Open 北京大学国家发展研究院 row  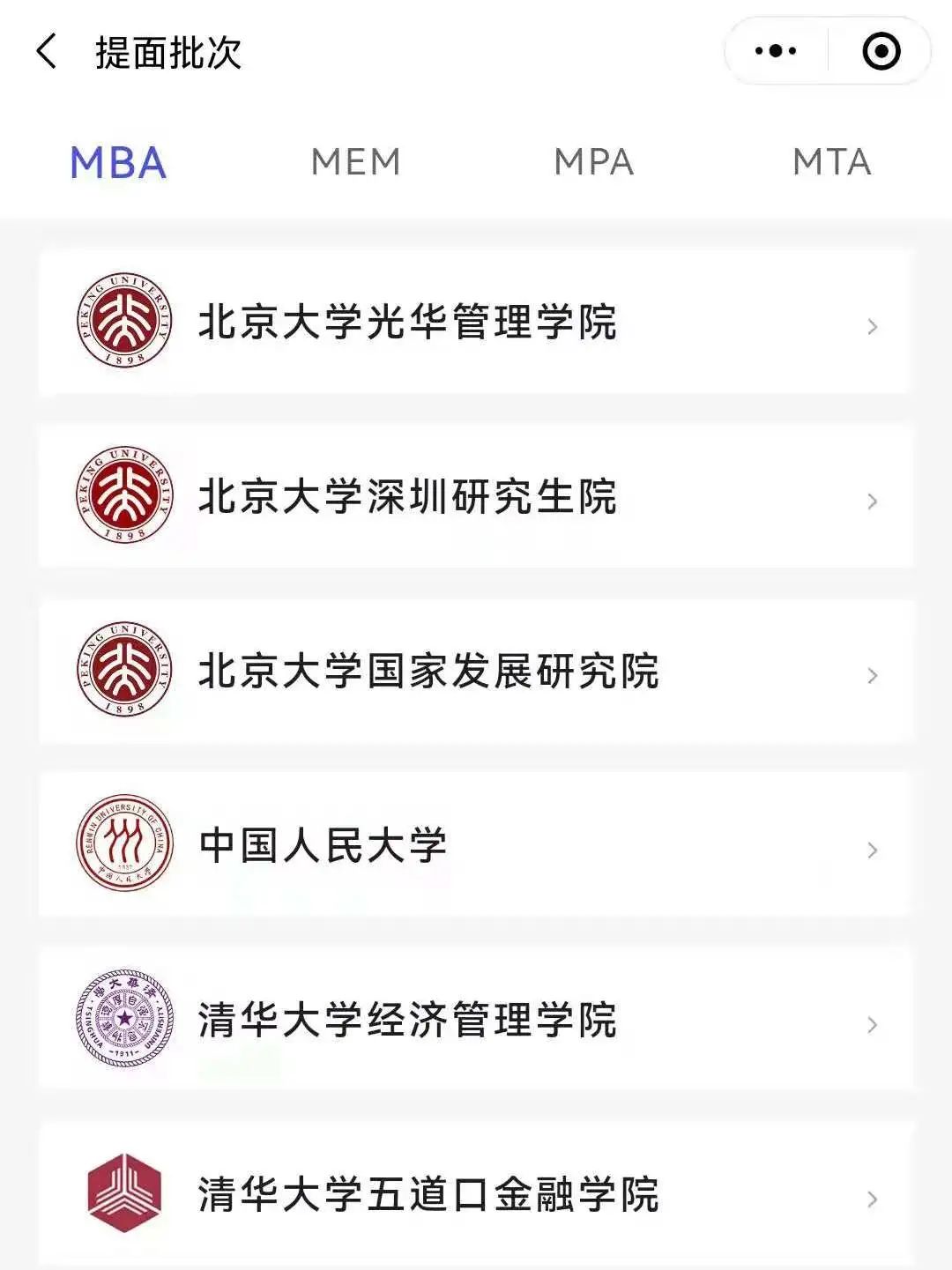click(x=474, y=672)
